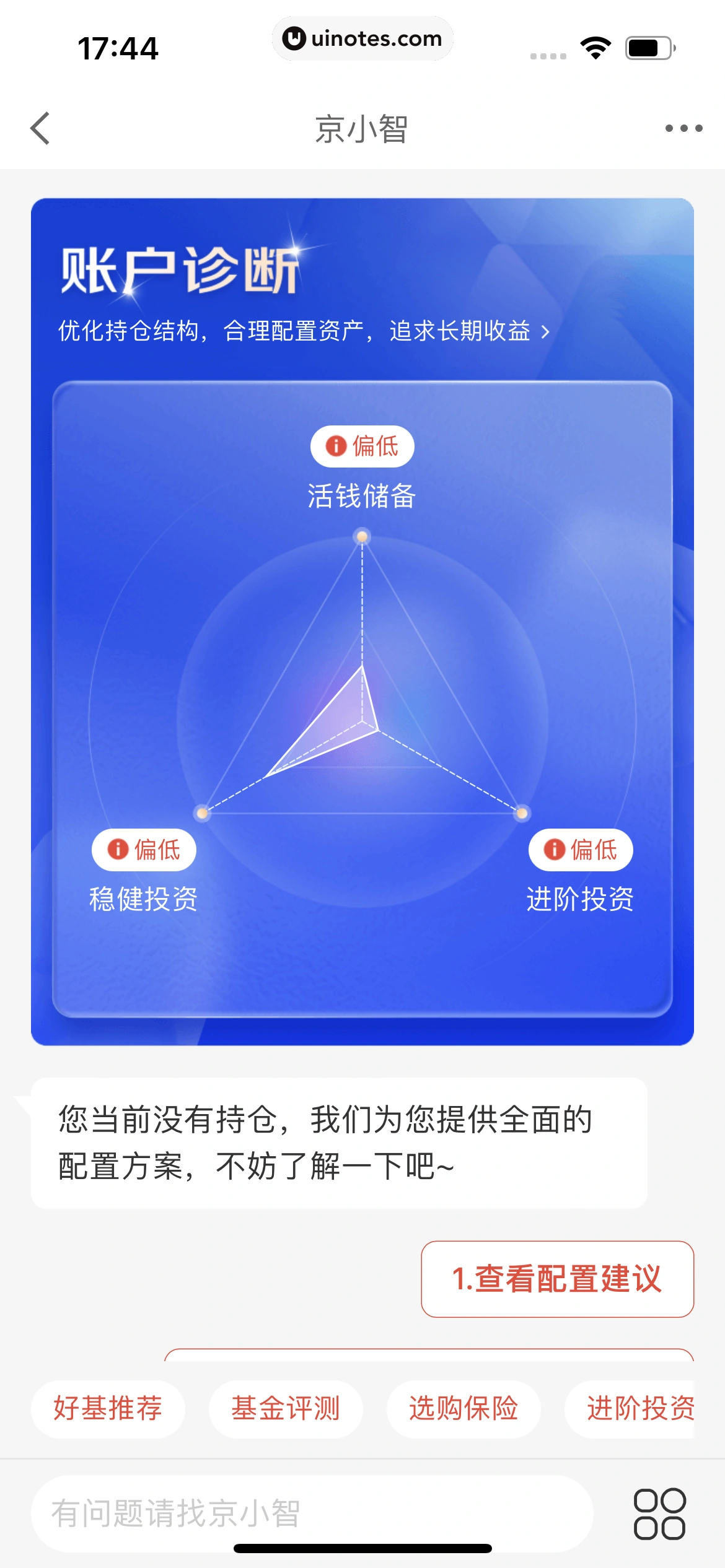The height and width of the screenshot is (1568, 725).
Task: Choose the 基金评测 chip
Action: coord(286,1408)
